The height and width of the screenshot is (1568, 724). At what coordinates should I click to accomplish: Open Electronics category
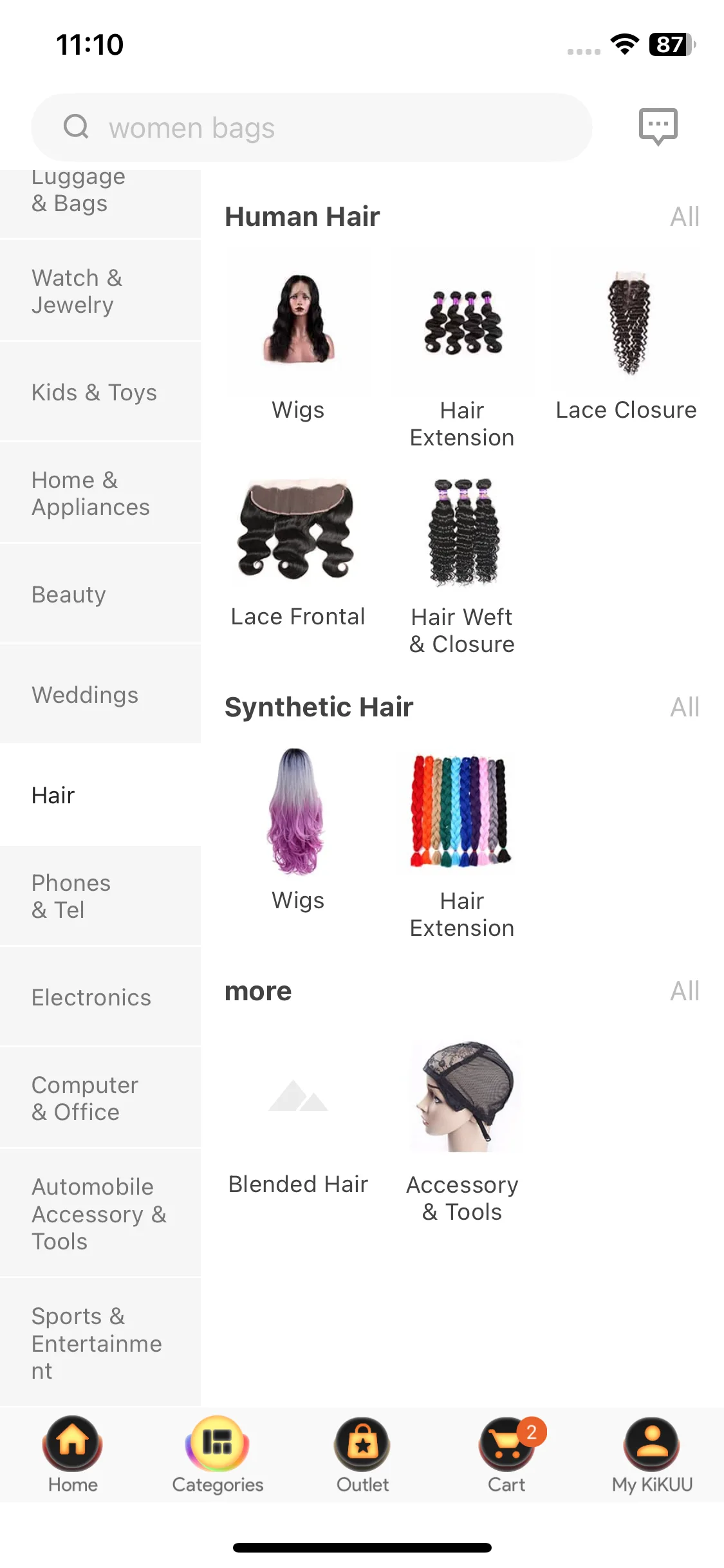coord(100,997)
